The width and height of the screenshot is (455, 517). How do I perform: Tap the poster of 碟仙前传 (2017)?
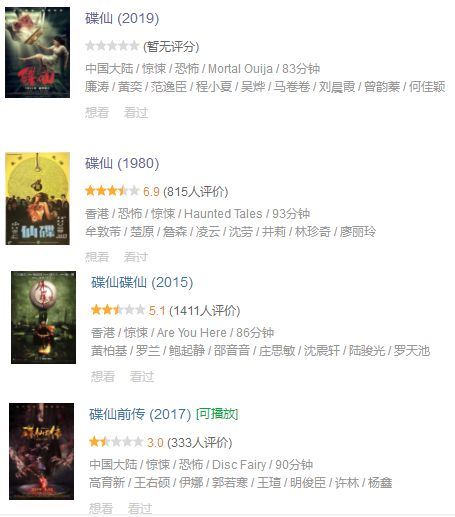41,451
